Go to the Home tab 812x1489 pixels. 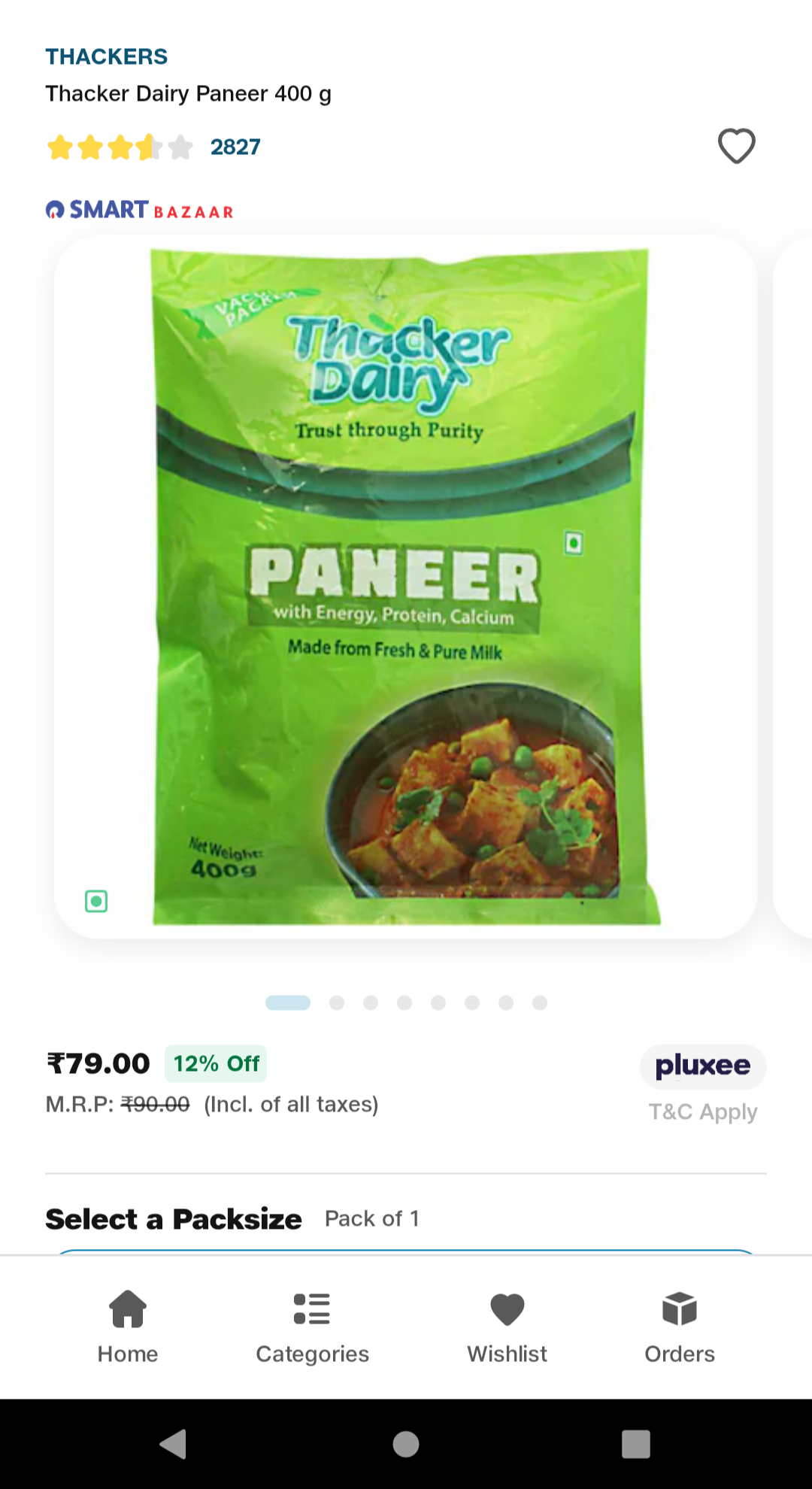coord(128,1327)
